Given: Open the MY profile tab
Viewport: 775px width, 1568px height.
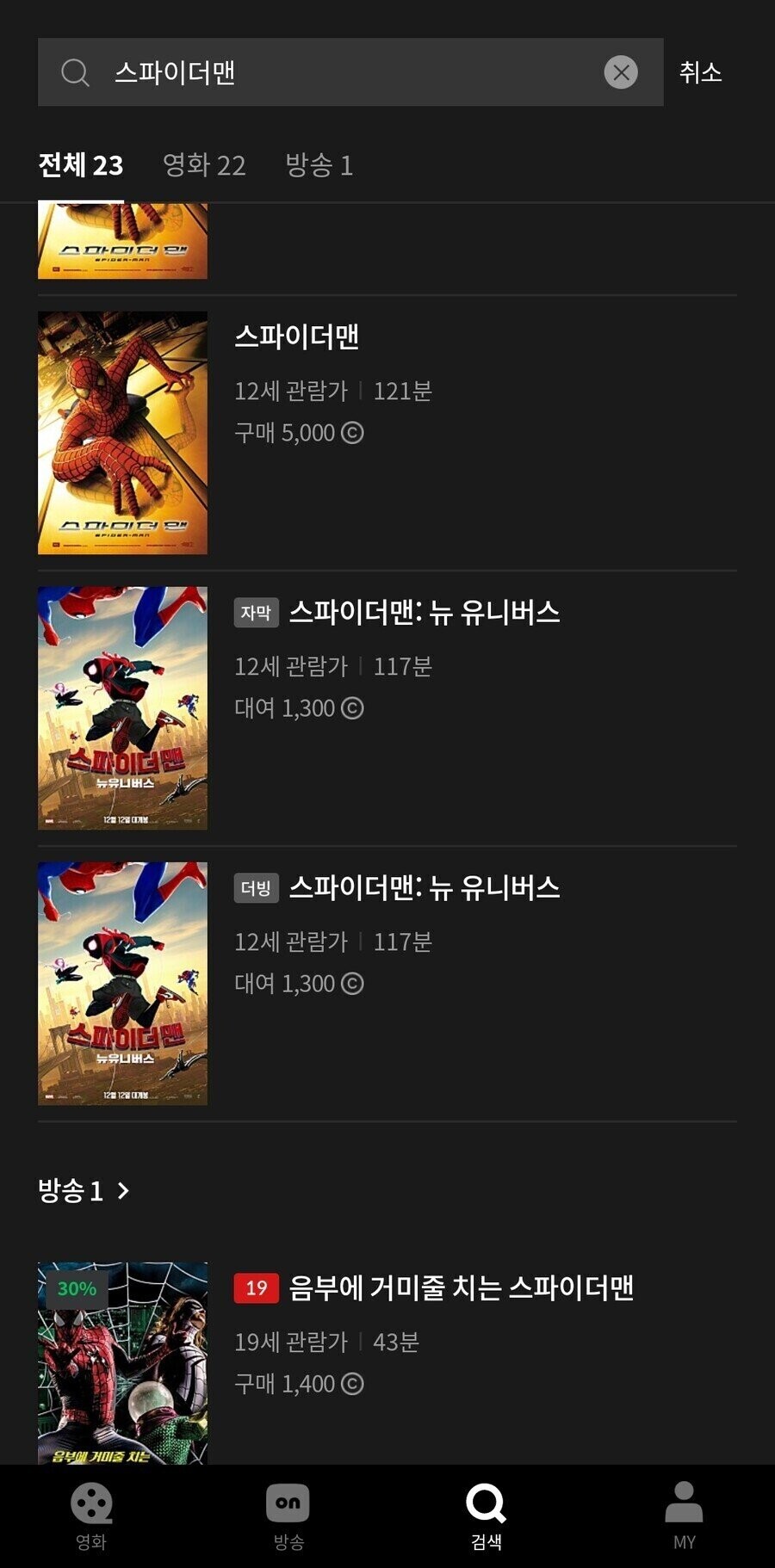Looking at the screenshot, I should pos(684,1517).
